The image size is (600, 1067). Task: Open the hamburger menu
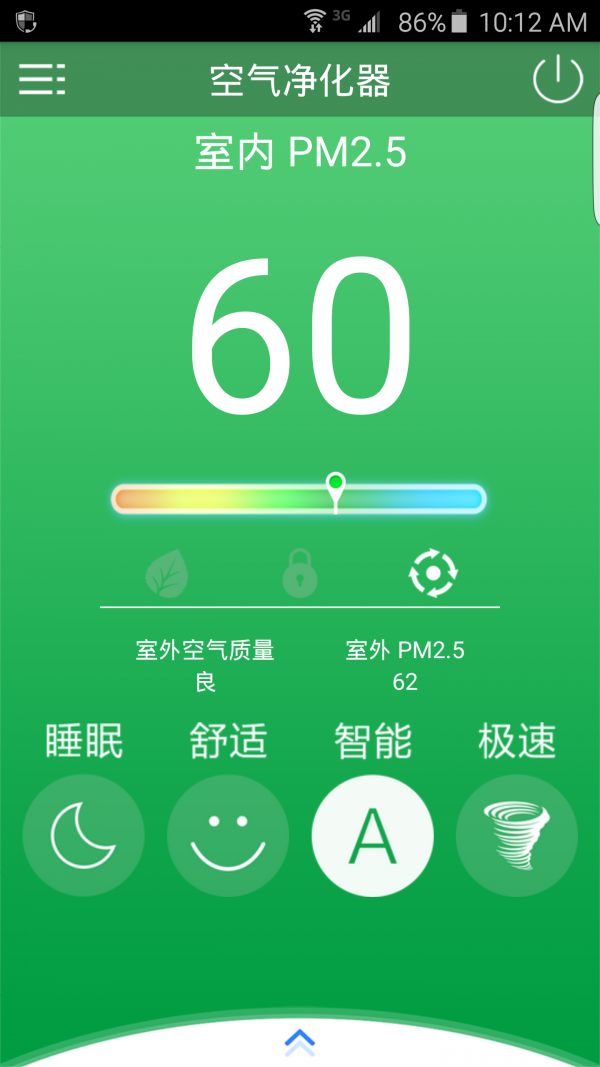[x=42, y=79]
